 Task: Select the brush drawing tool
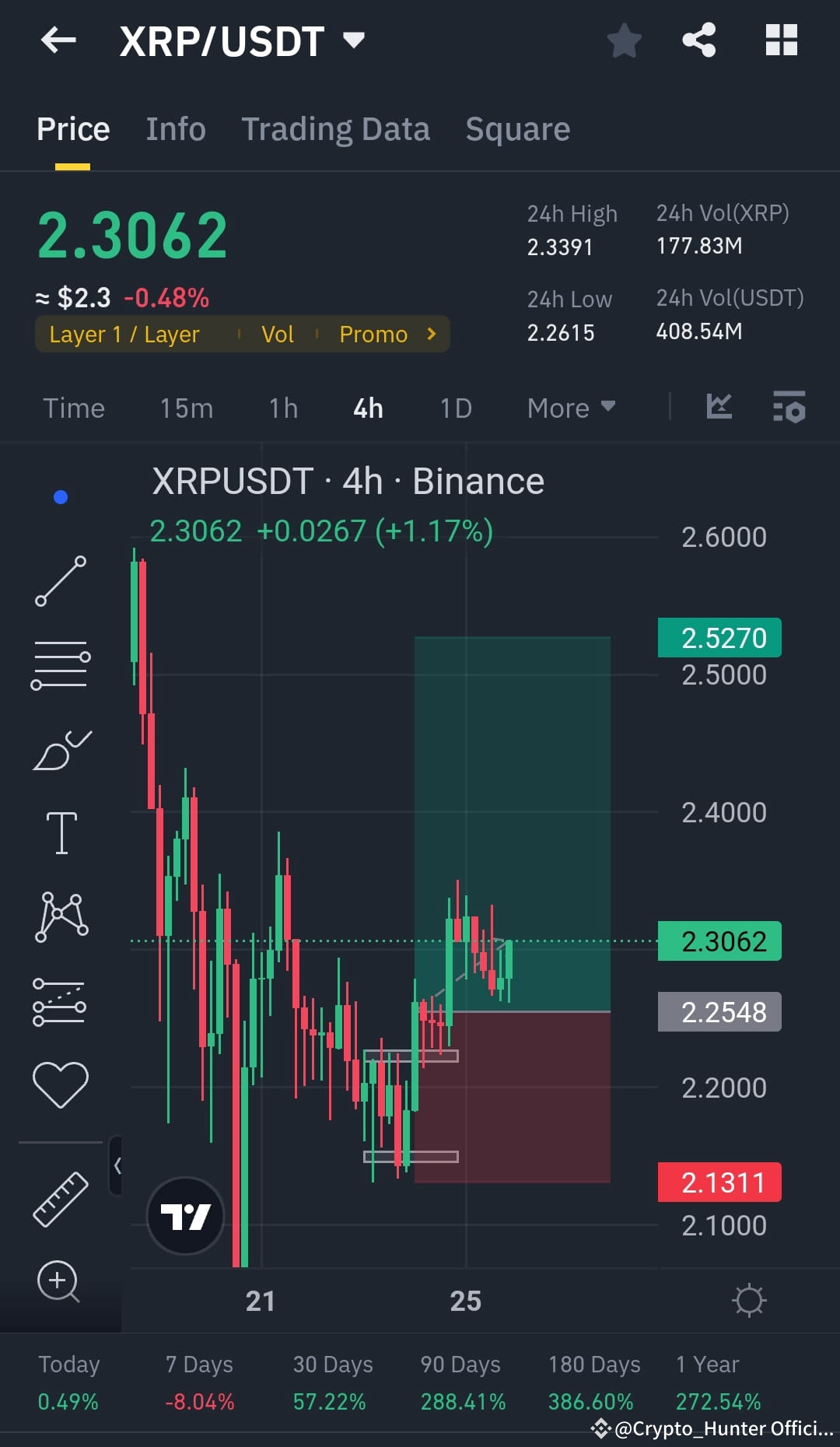coord(61,749)
